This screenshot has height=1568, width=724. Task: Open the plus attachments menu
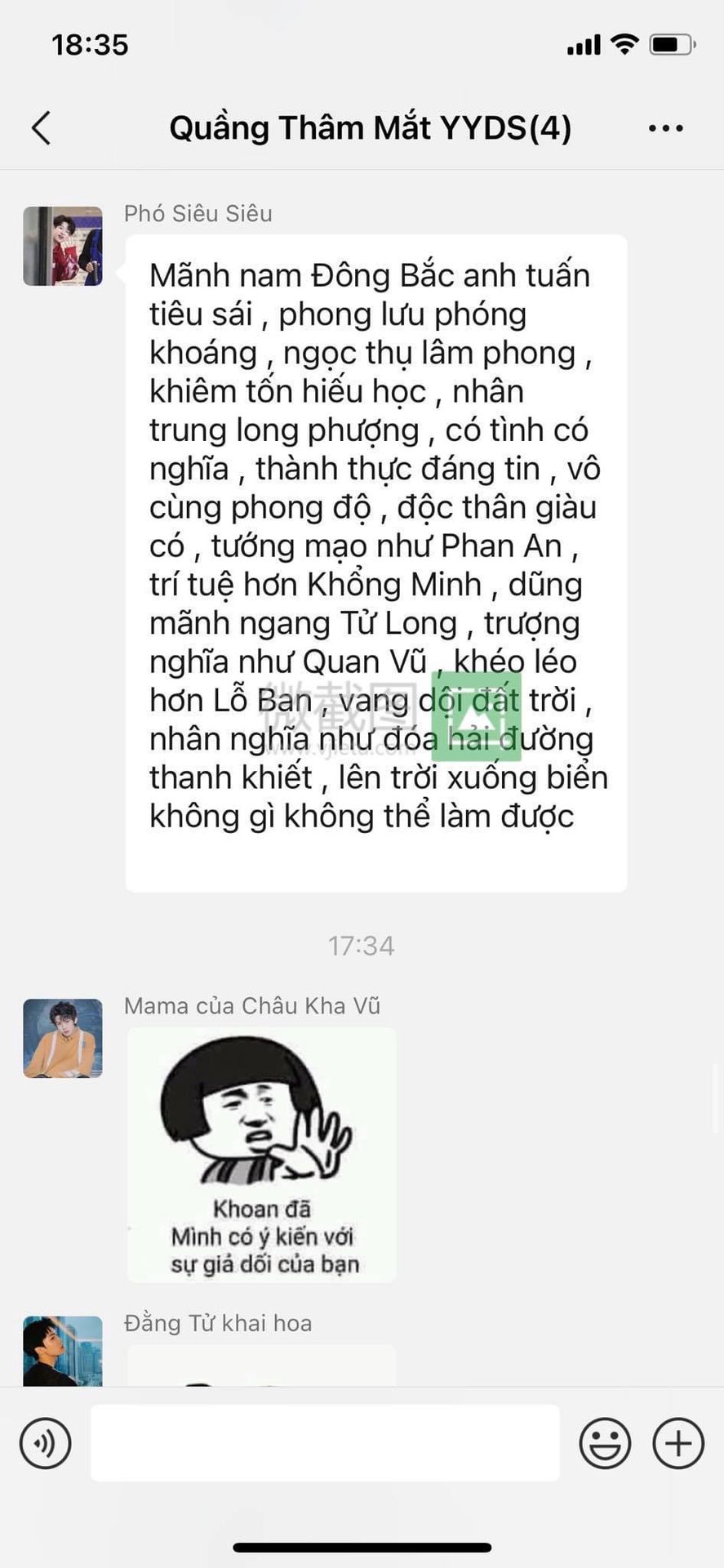(x=677, y=1443)
